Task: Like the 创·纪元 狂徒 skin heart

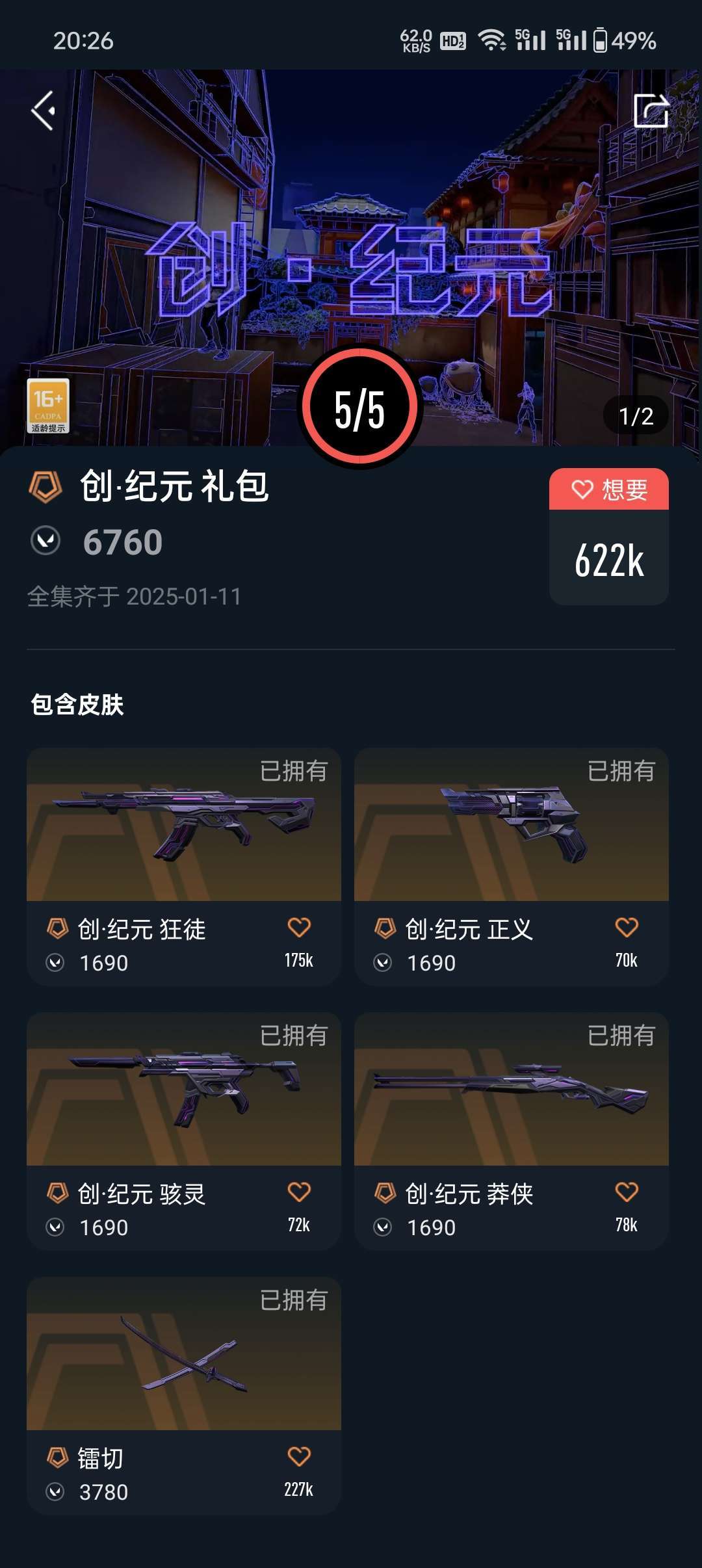Action: click(299, 927)
